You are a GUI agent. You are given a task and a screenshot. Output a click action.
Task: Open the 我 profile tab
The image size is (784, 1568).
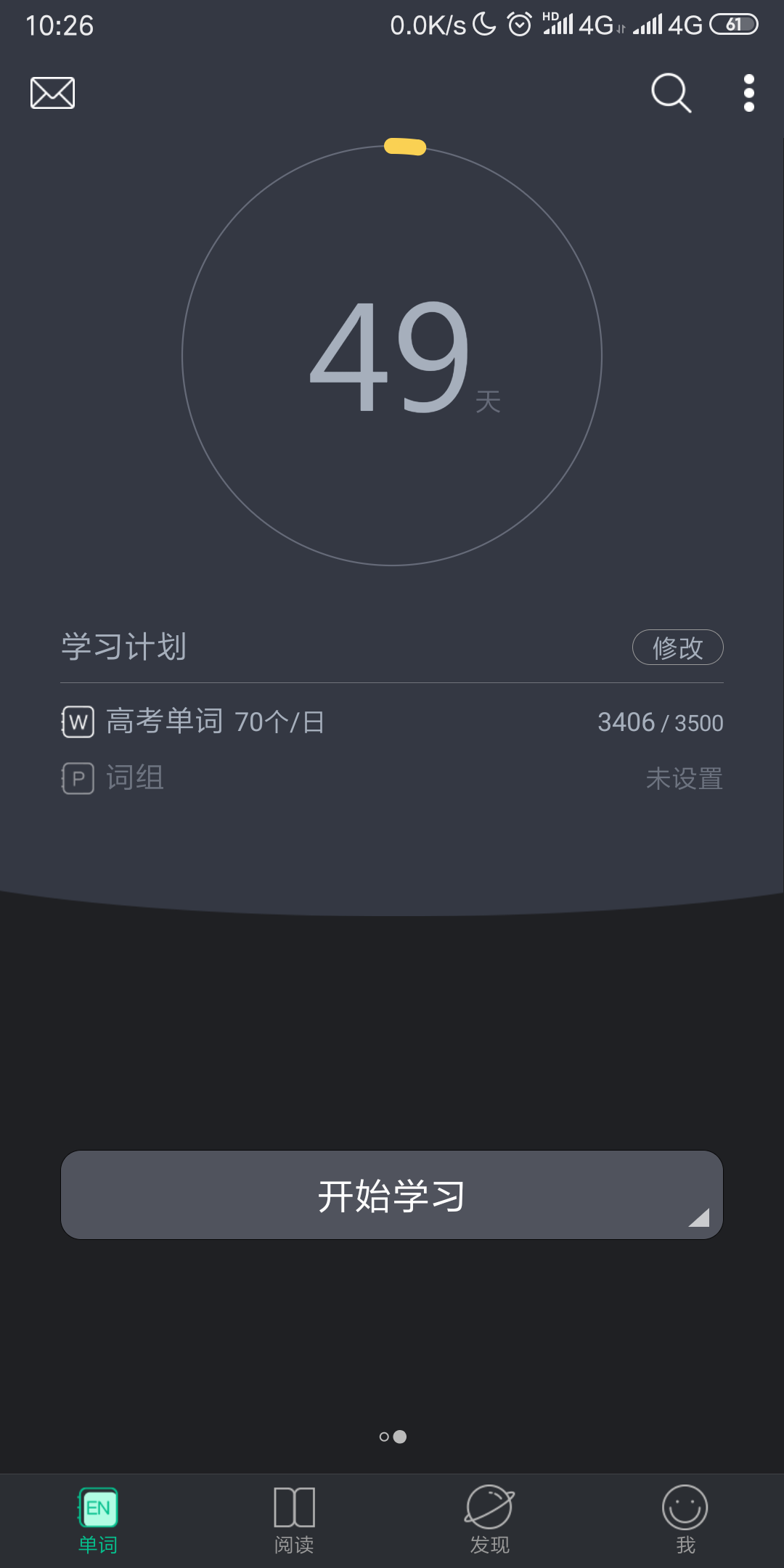685,1520
